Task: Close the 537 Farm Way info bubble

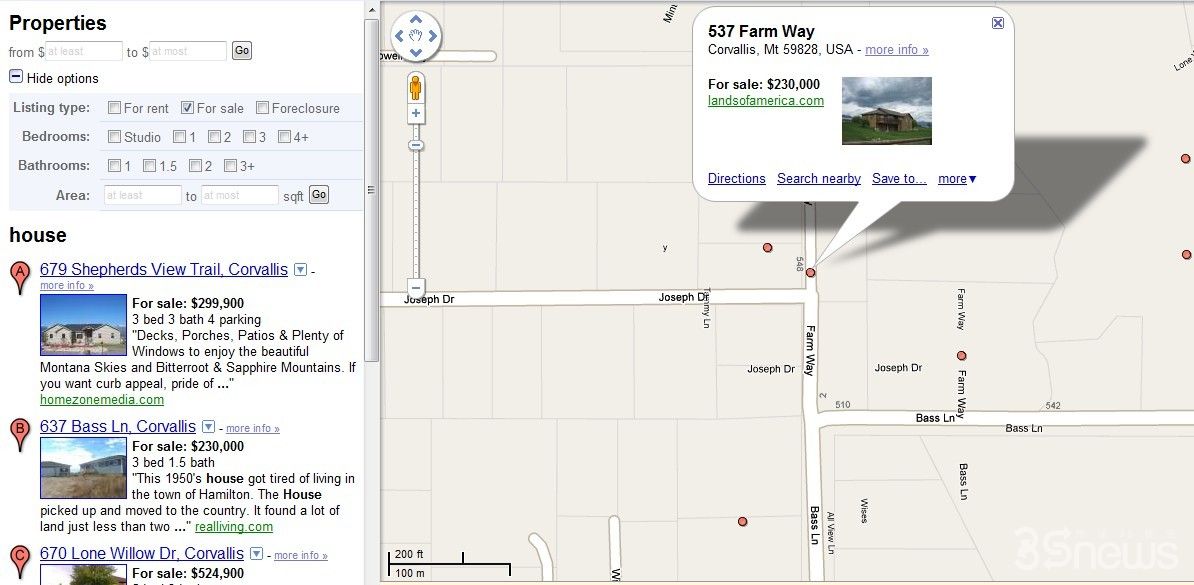Action: [x=998, y=23]
